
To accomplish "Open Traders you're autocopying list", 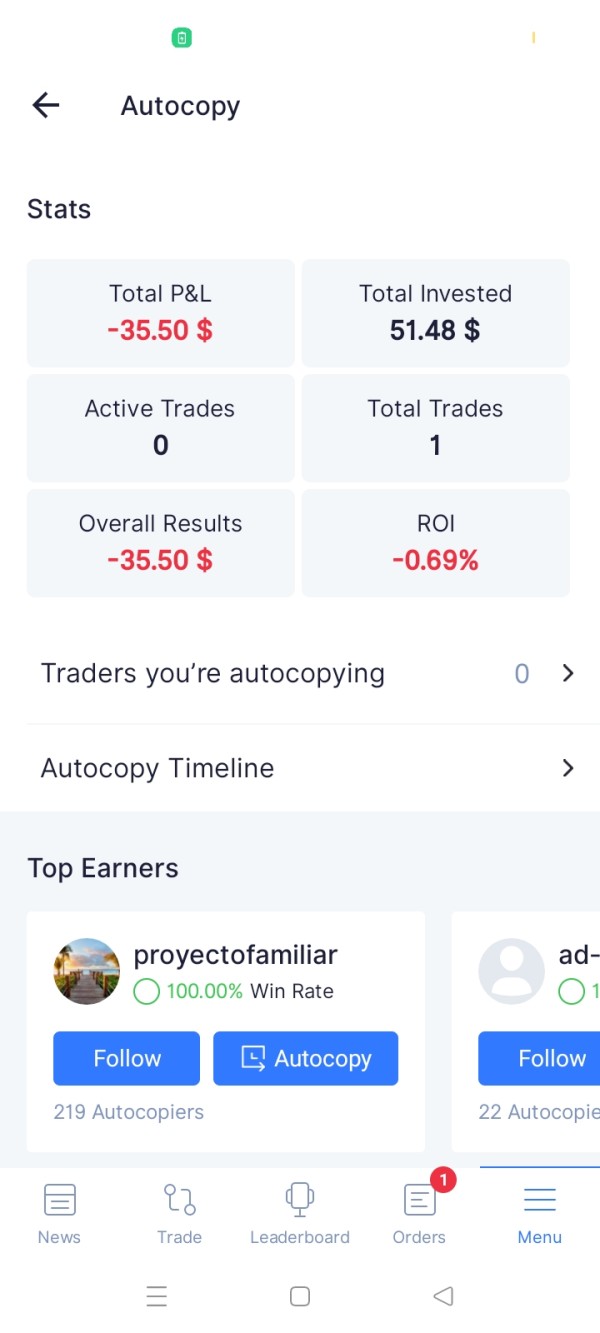I will (300, 674).
